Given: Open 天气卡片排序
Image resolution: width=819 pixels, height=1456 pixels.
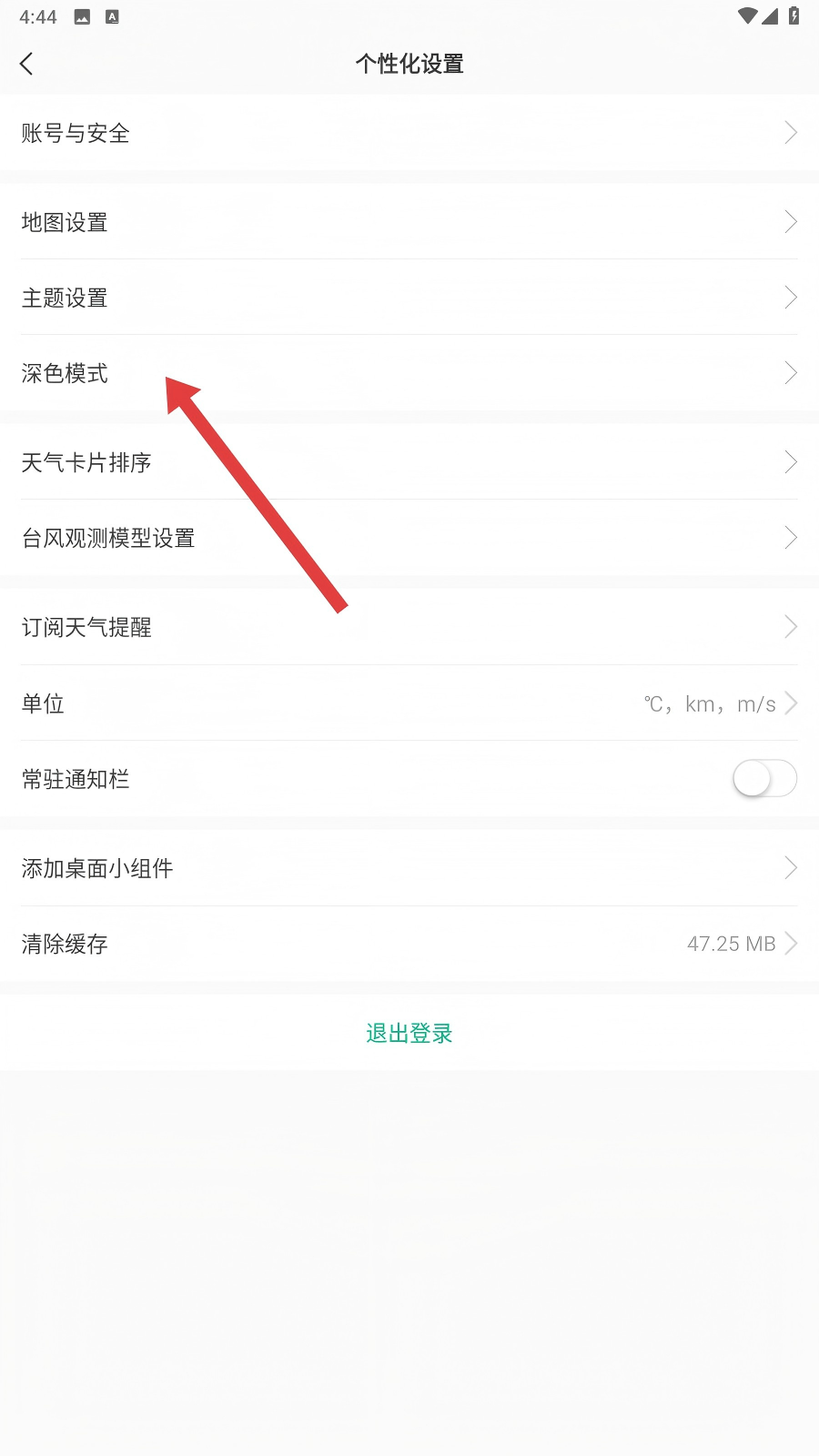Looking at the screenshot, I should pos(409,462).
